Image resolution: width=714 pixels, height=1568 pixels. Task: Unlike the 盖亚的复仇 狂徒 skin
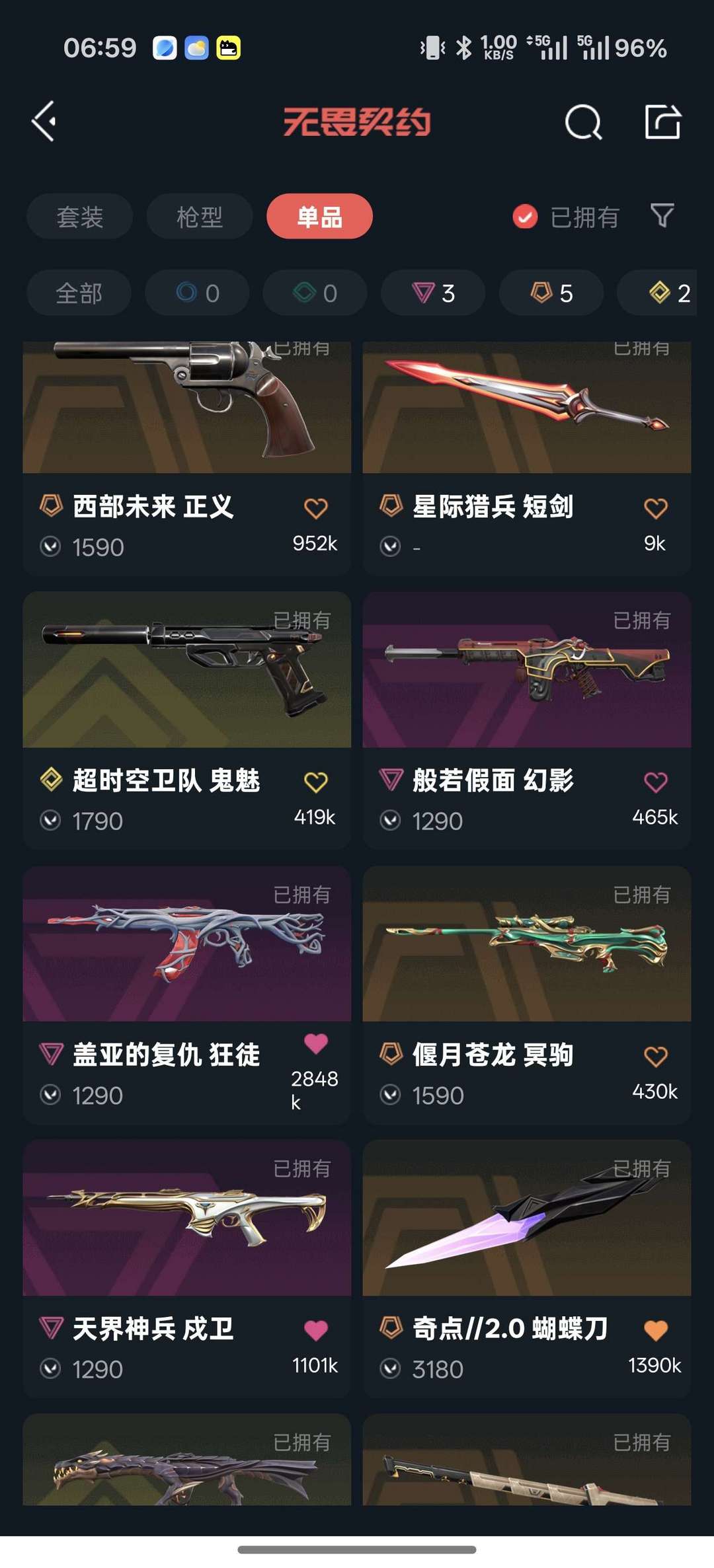tap(315, 1043)
